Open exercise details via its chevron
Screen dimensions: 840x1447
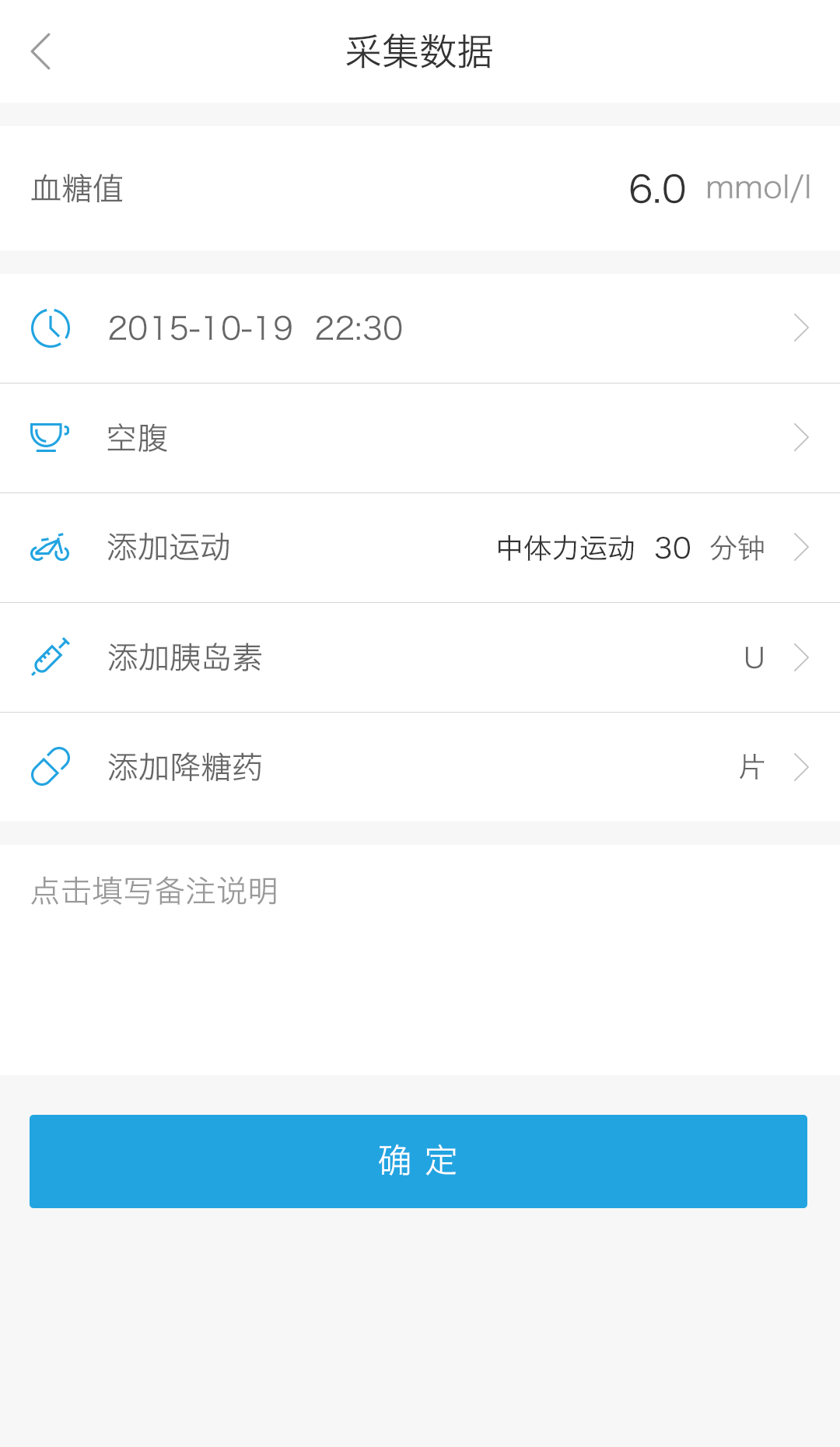800,548
